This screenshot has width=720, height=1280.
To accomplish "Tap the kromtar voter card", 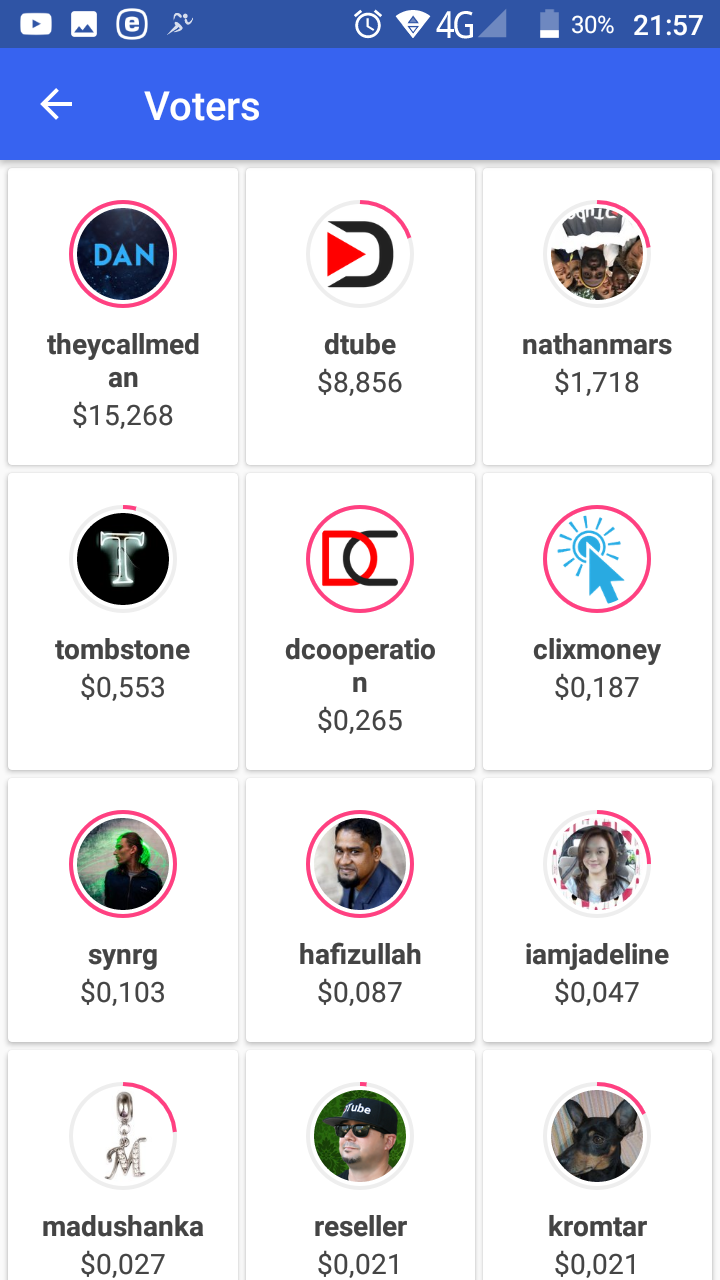I will pos(597,1170).
